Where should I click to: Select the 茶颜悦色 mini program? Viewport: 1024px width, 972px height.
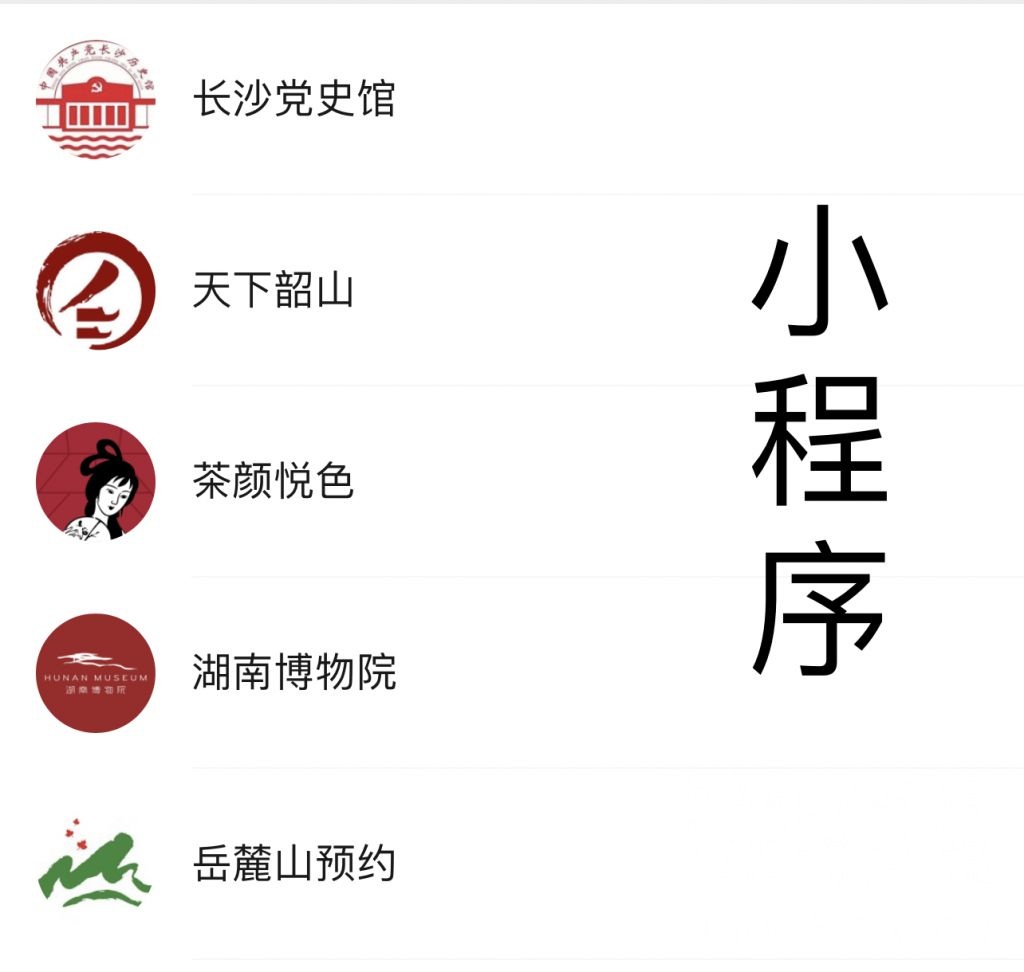[273, 481]
